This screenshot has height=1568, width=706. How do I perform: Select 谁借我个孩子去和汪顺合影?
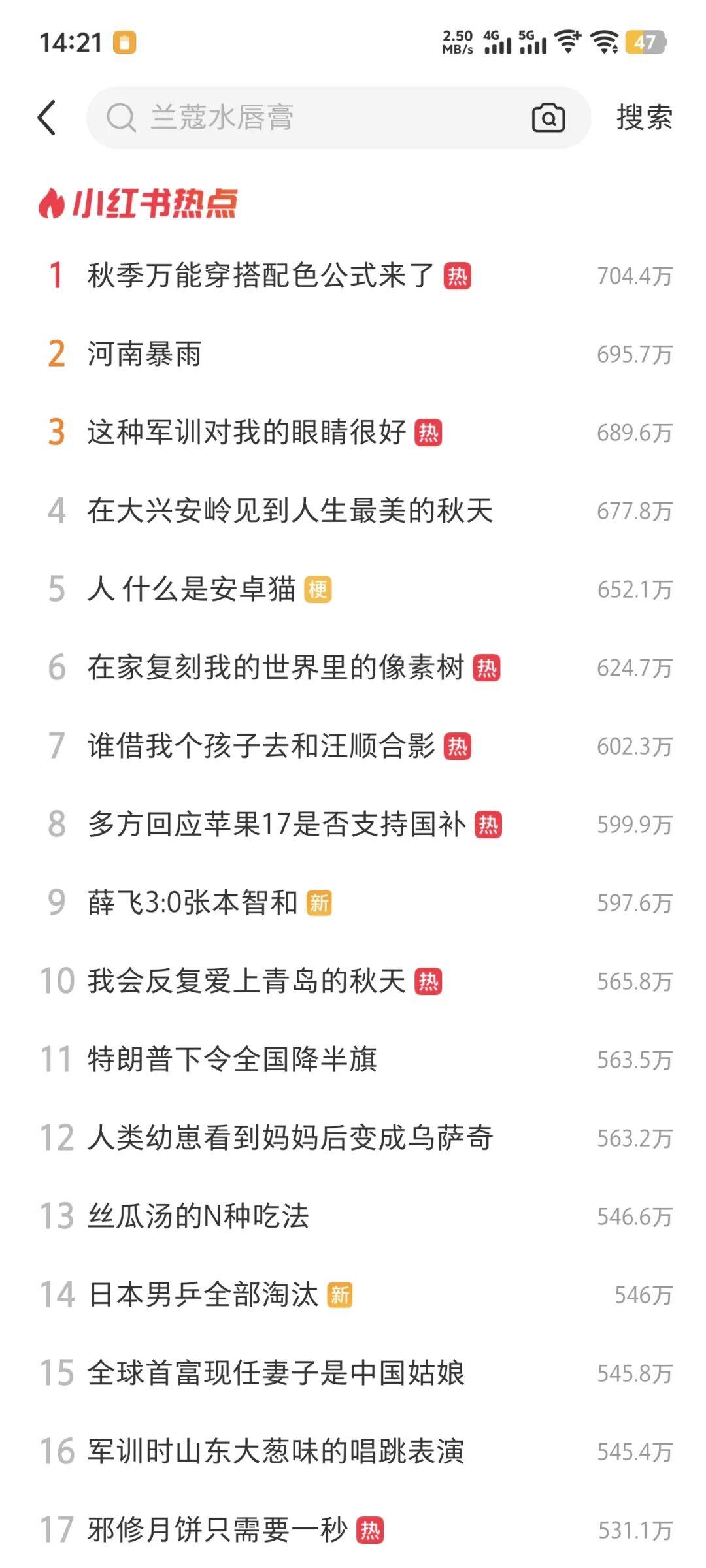pos(353,745)
